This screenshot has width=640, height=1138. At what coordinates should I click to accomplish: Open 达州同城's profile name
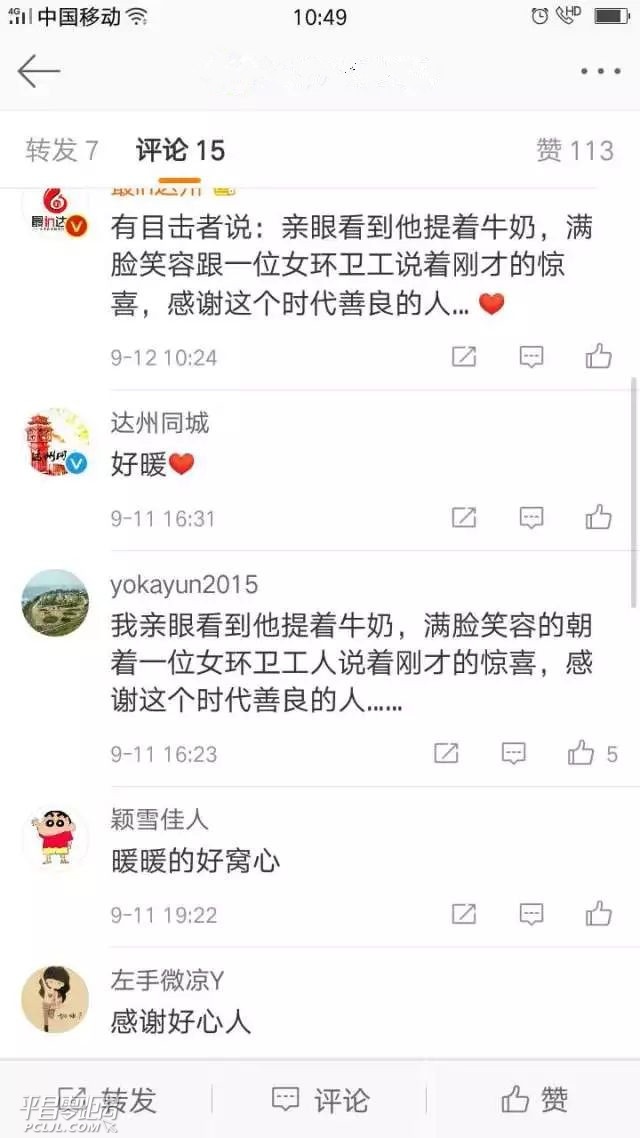[x=160, y=423]
